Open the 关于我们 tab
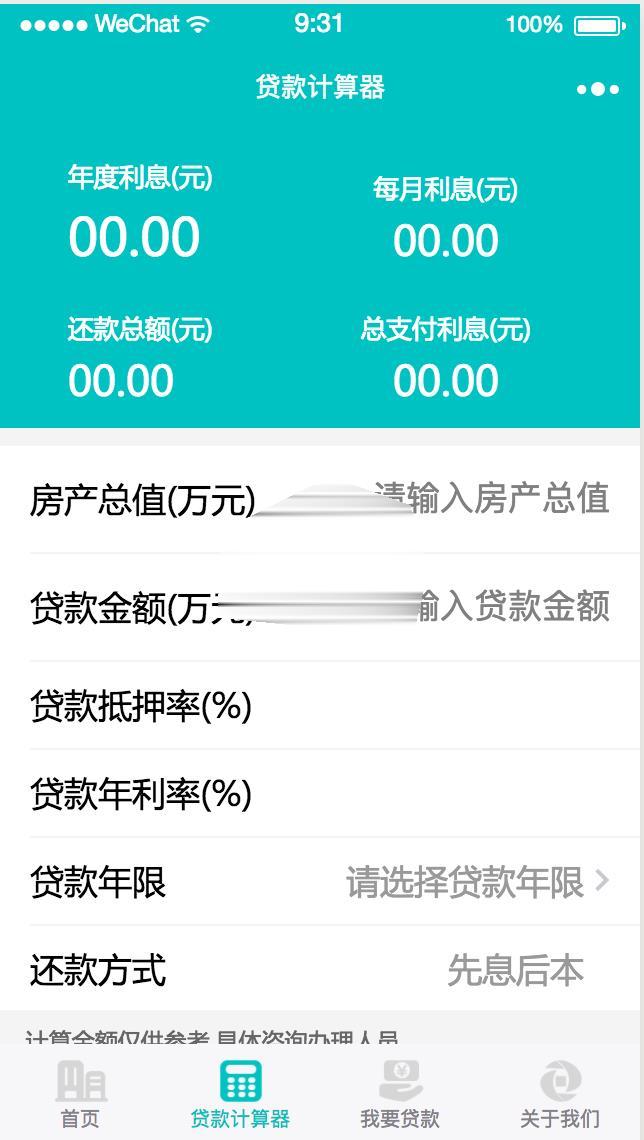 560,1093
